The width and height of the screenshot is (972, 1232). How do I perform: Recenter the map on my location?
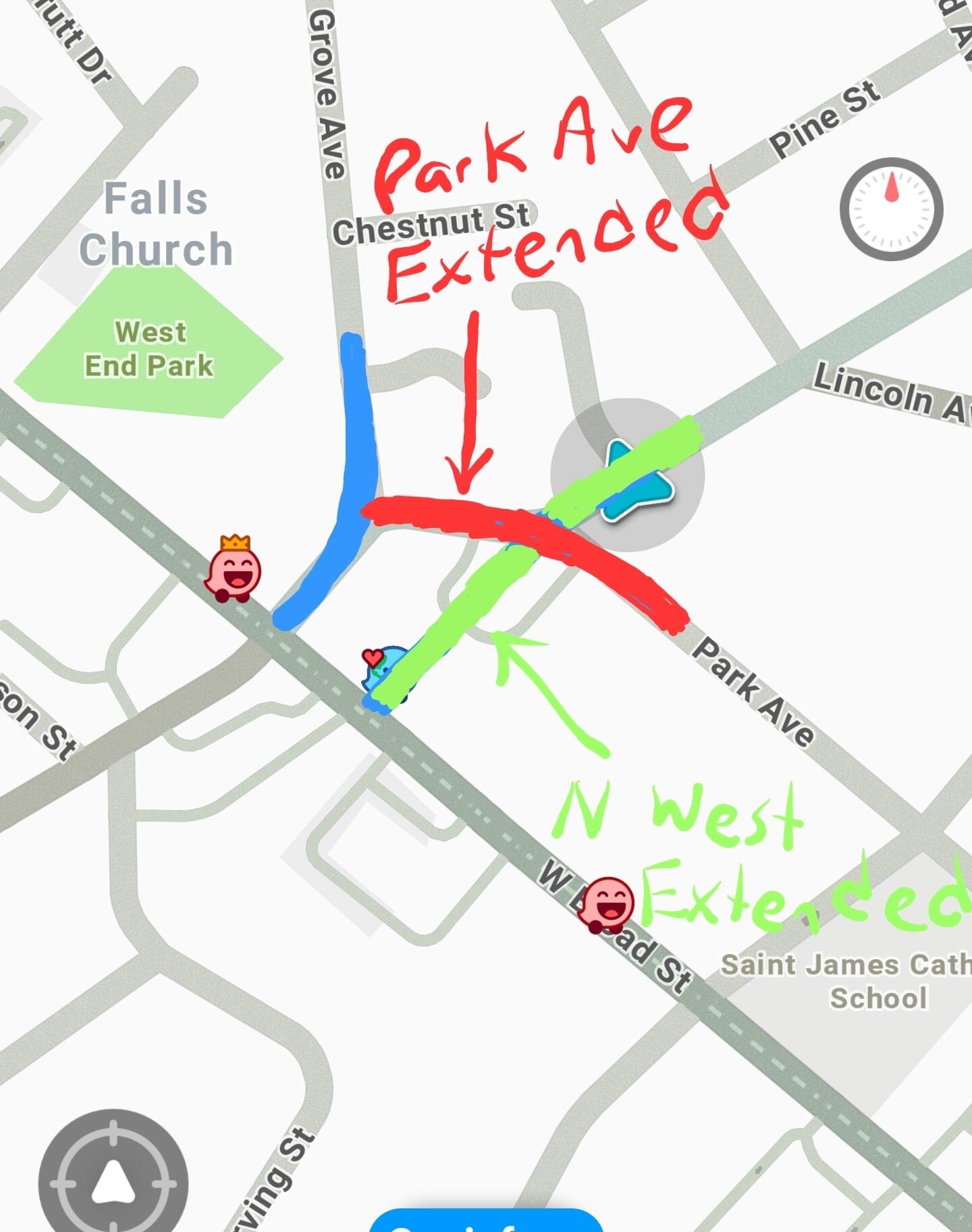113,1183
